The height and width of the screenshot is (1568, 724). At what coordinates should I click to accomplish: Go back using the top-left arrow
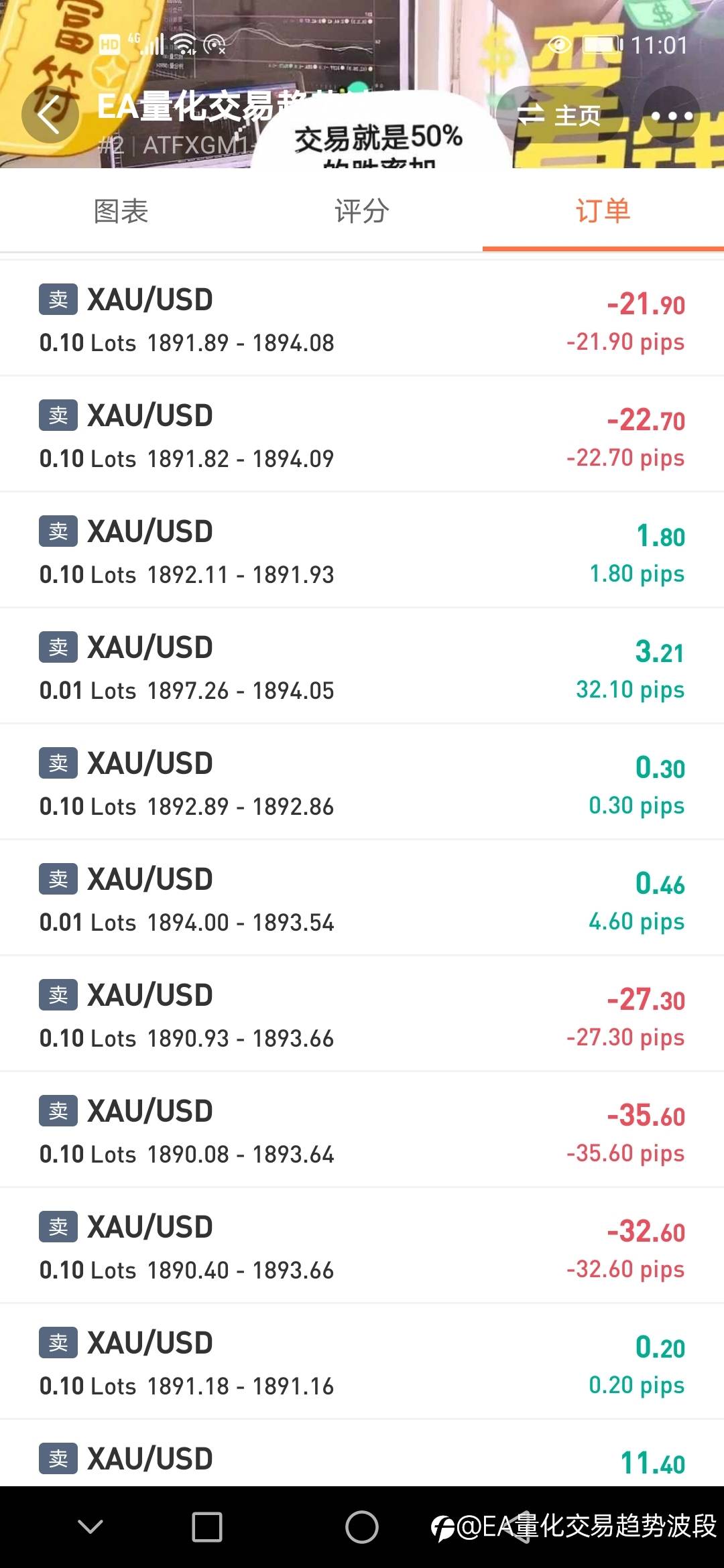[x=50, y=115]
